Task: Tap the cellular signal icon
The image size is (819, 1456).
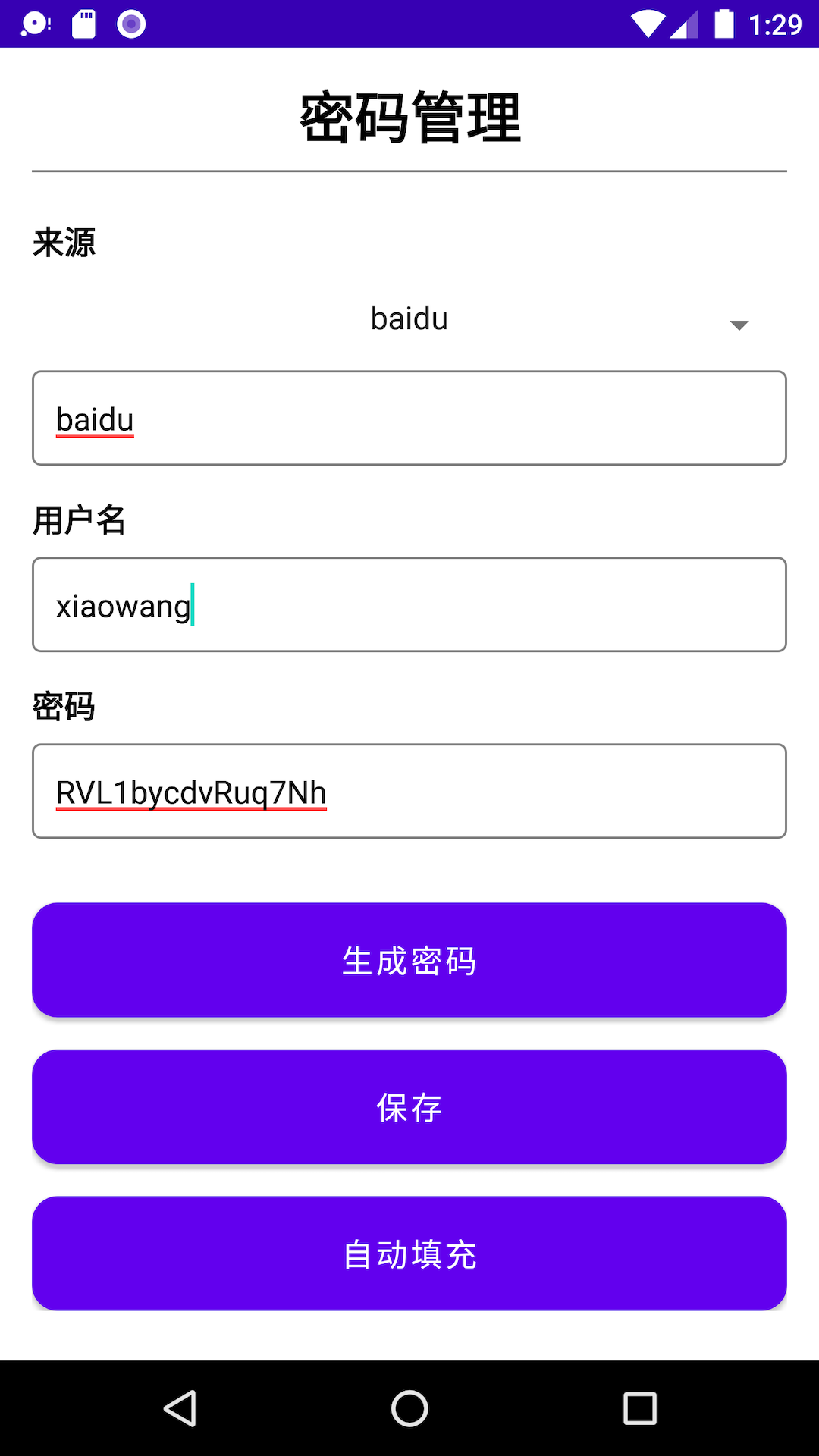Action: pyautogui.click(x=685, y=24)
